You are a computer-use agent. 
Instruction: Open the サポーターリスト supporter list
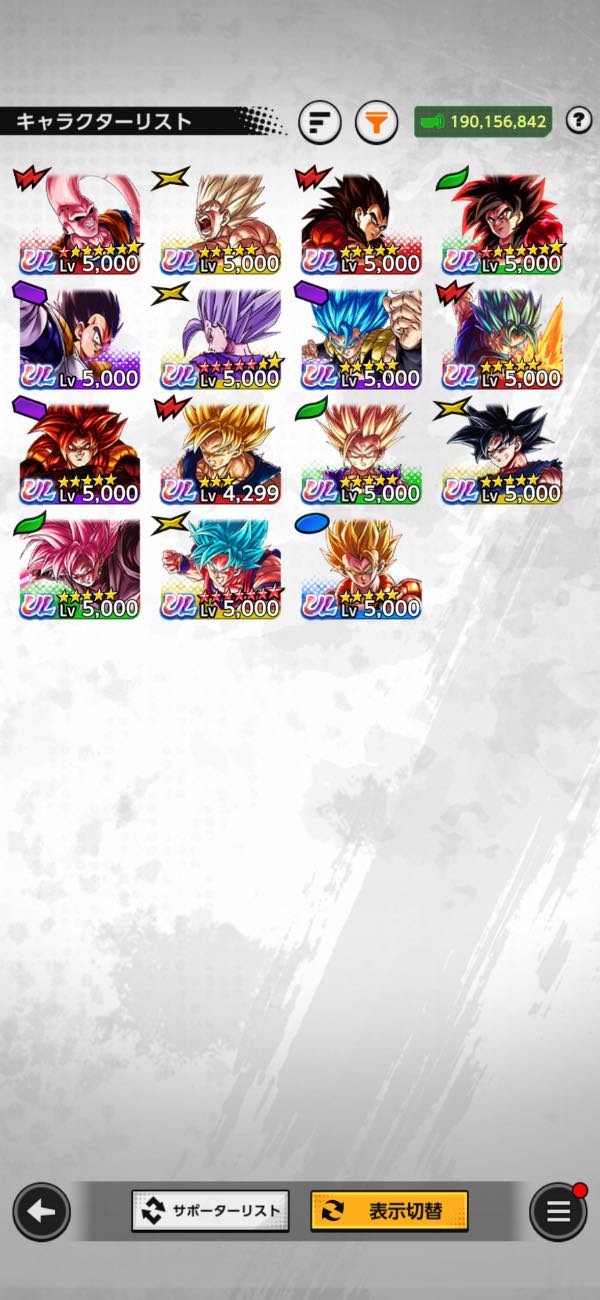(x=210, y=1211)
